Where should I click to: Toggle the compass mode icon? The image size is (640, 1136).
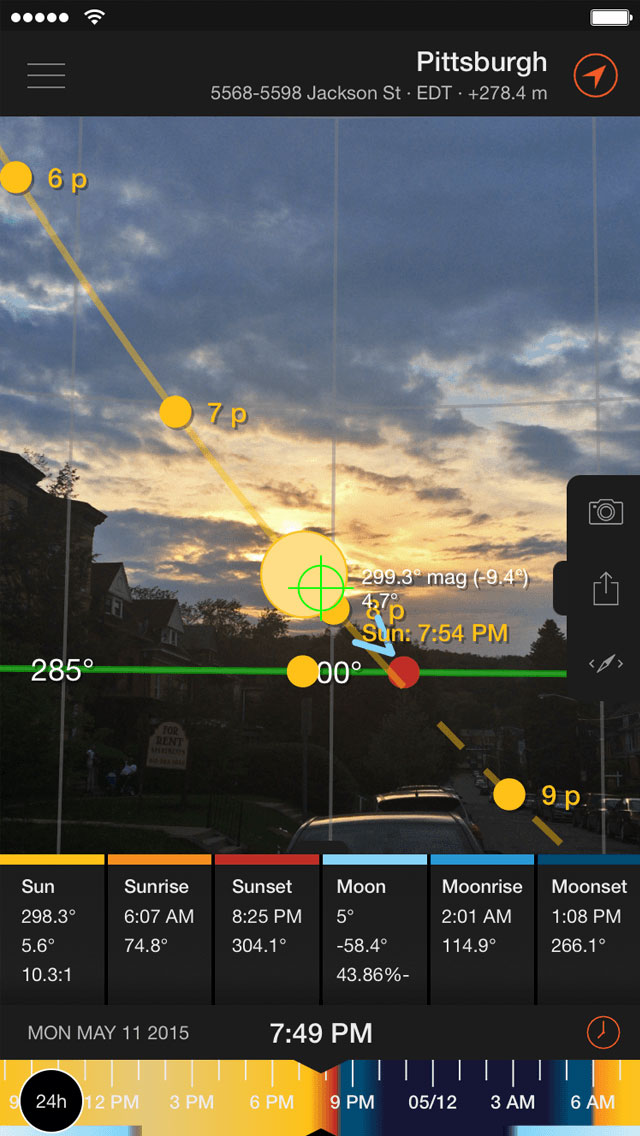(605, 664)
